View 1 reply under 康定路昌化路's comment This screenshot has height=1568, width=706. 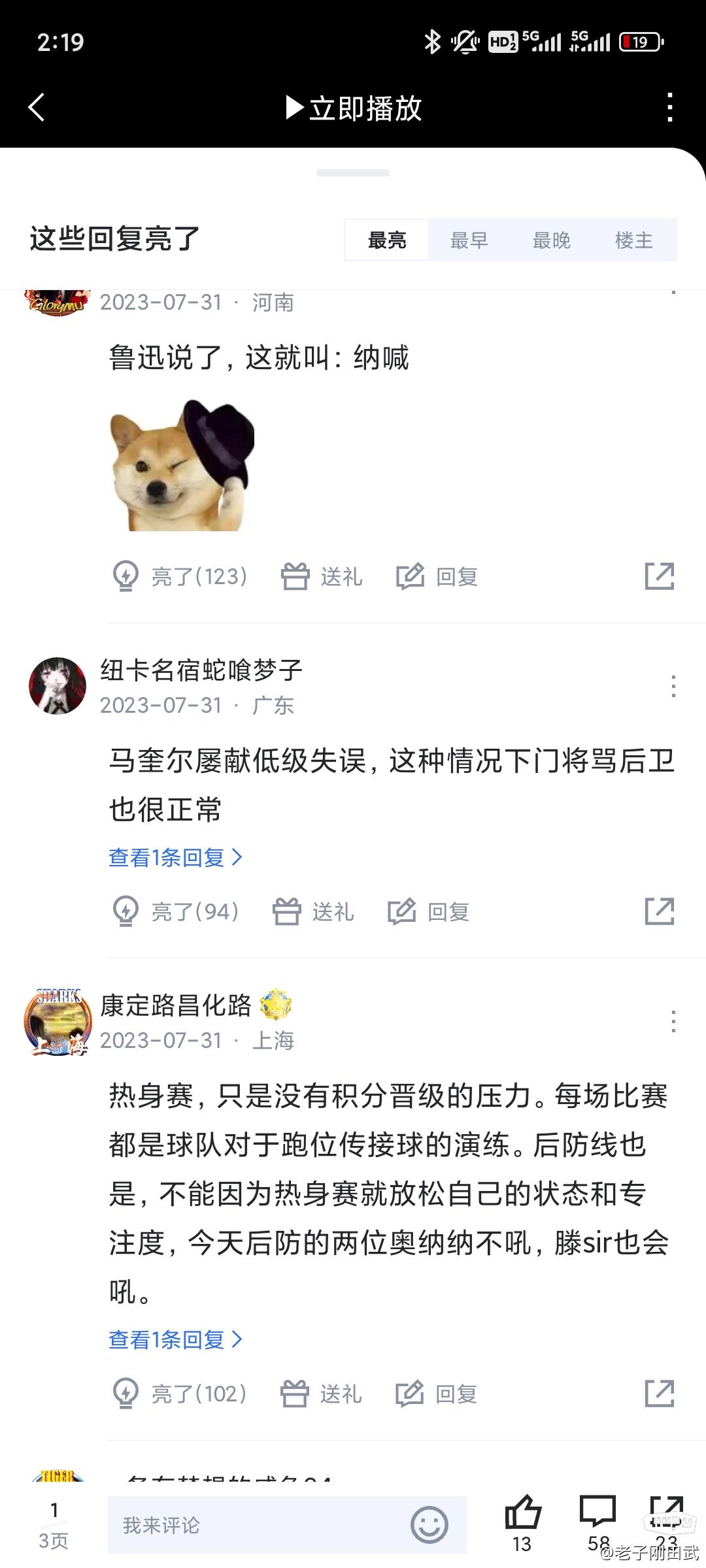click(x=176, y=1340)
